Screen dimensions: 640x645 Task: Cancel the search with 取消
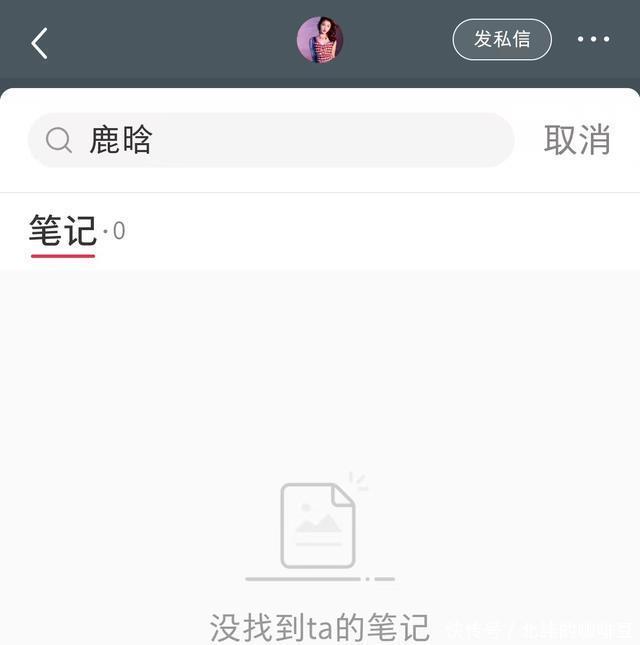(x=577, y=140)
